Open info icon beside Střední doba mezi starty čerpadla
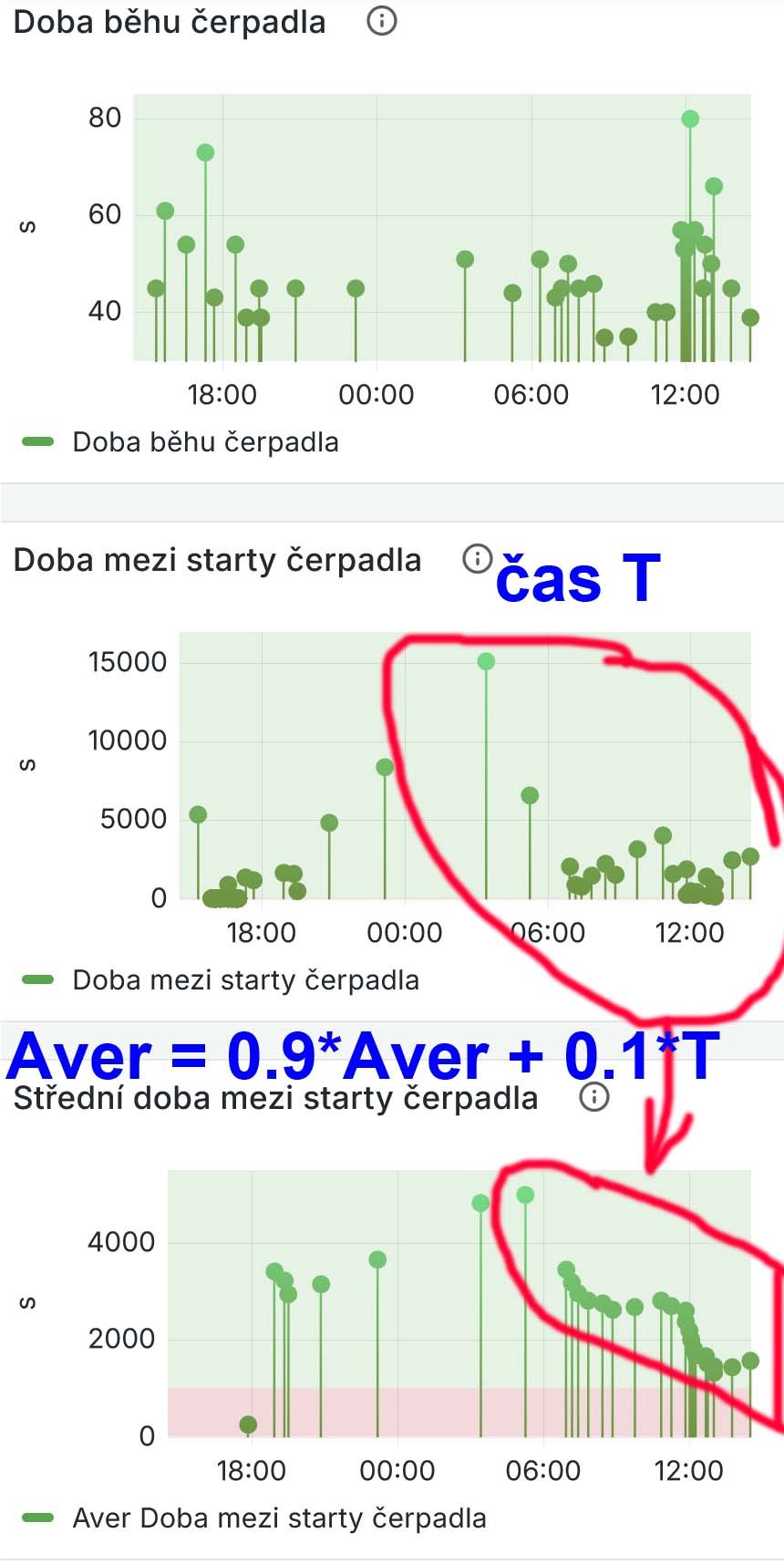784x1564 pixels. click(594, 1096)
